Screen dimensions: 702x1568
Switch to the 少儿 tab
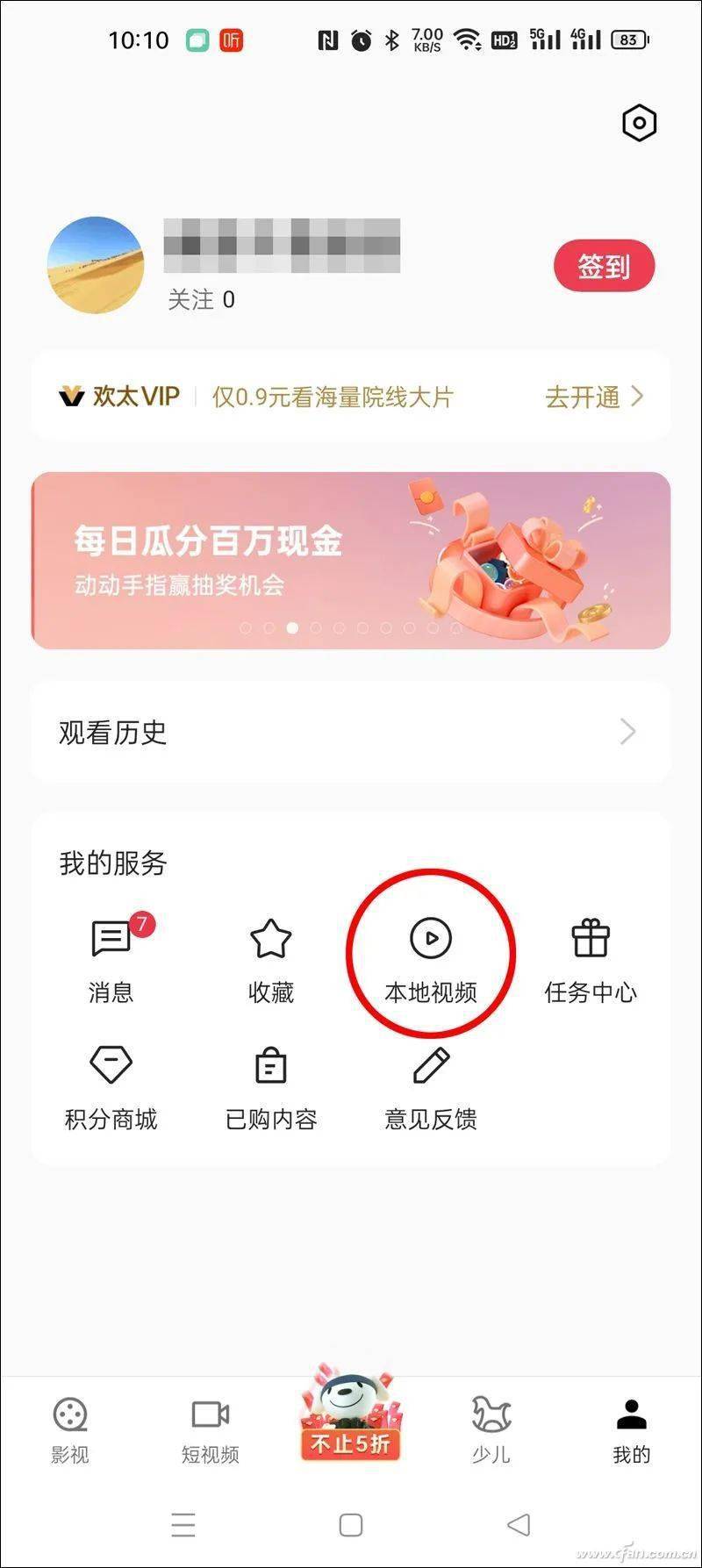click(x=491, y=1430)
